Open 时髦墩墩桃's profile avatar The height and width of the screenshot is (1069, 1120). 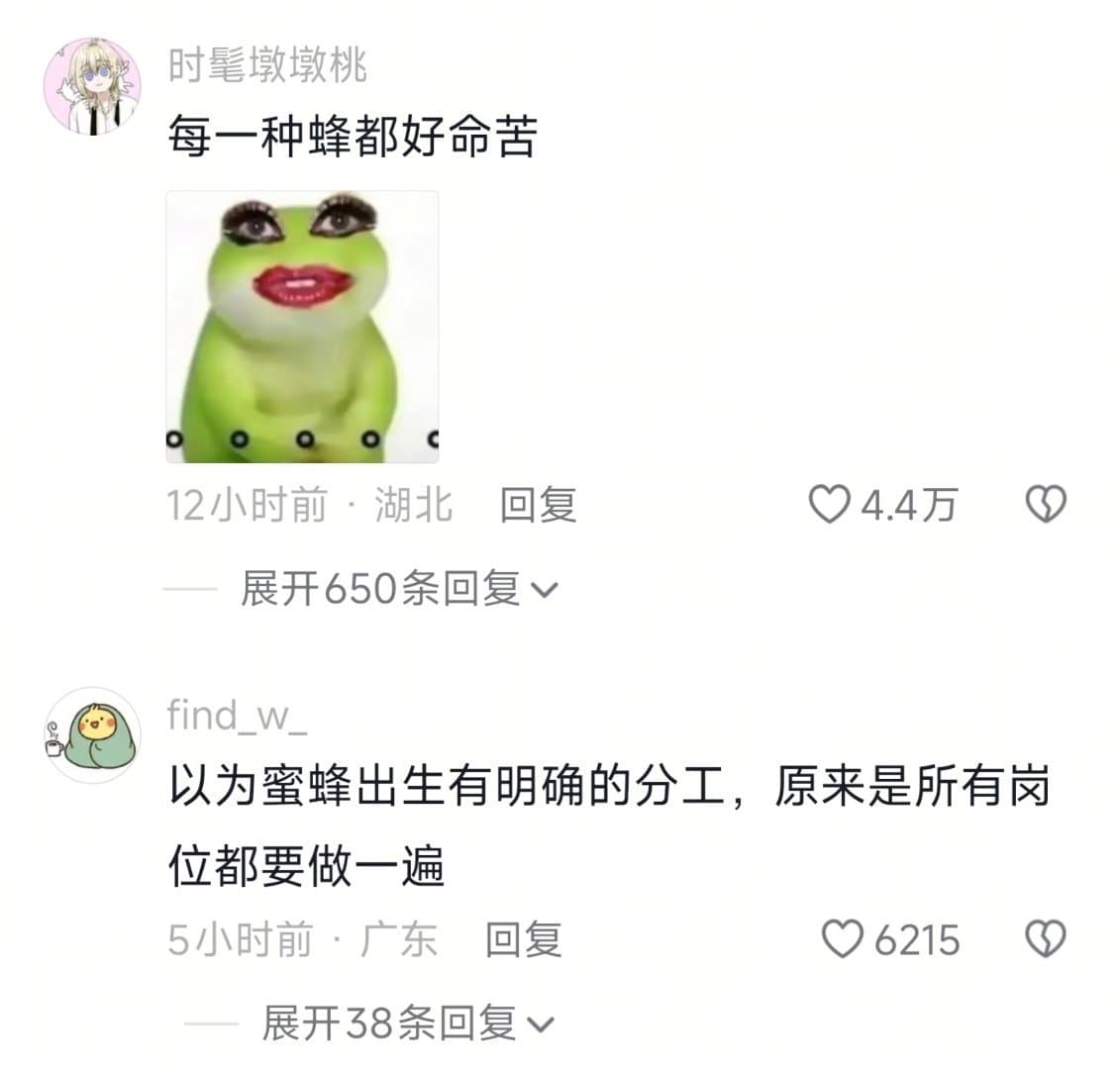click(x=92, y=86)
